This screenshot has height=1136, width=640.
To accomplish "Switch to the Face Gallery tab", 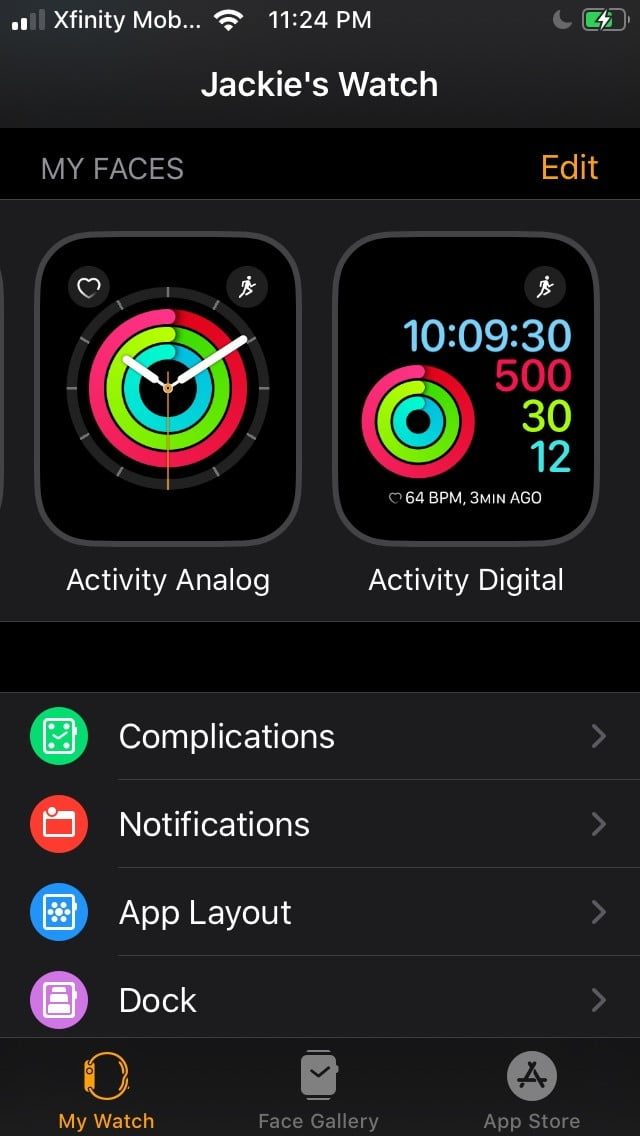I will 318,1090.
